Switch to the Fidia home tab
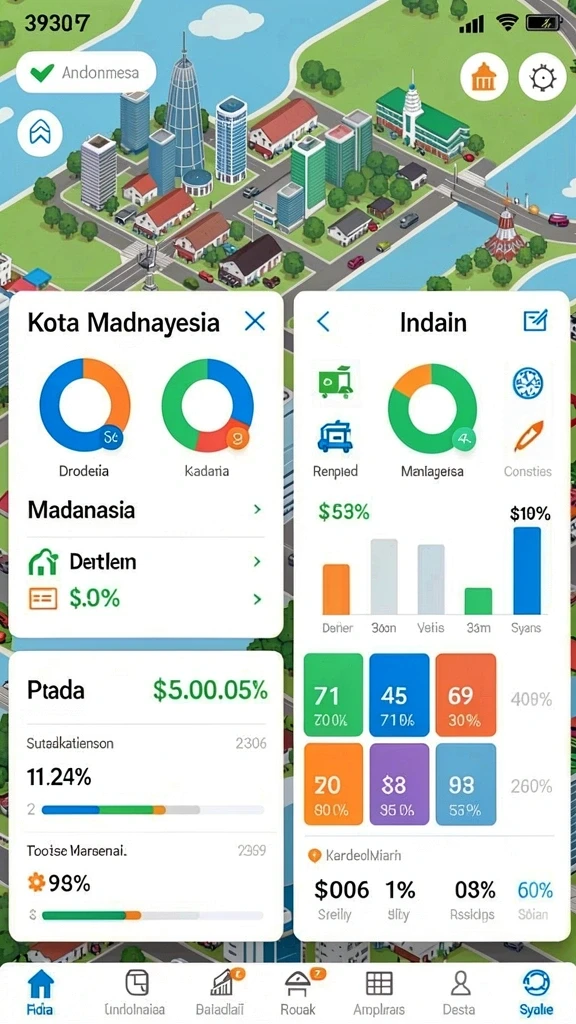The height and width of the screenshot is (1024, 576). pos(41,993)
